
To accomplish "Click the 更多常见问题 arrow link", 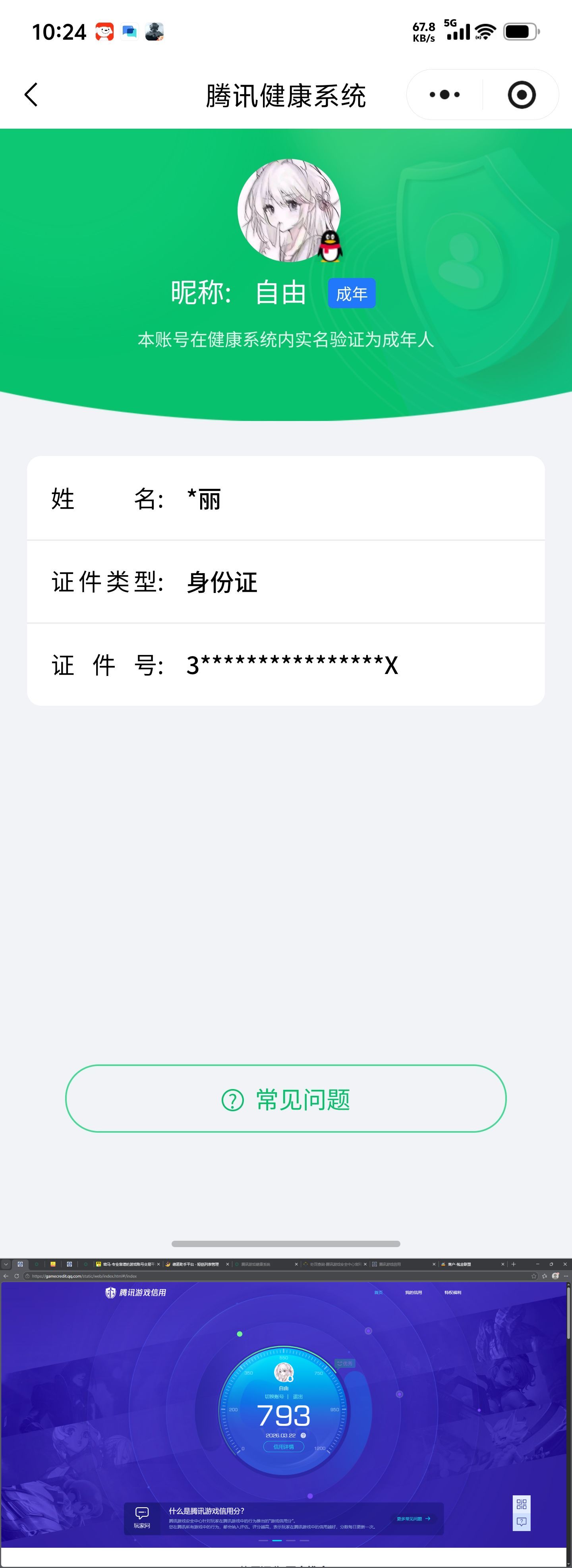I will tap(414, 1519).
